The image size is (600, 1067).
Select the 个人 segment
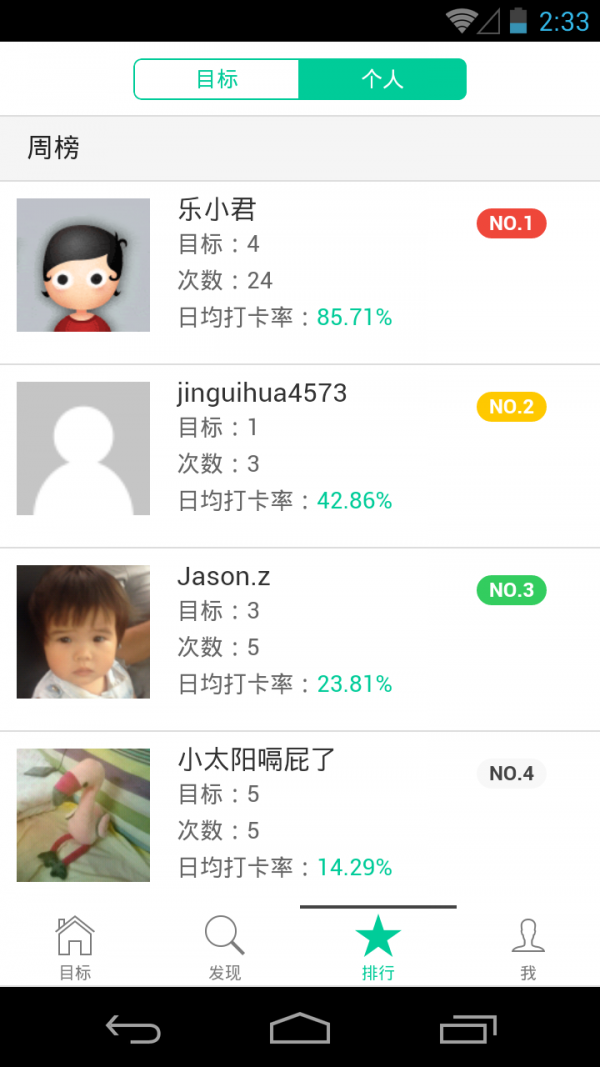click(x=382, y=80)
